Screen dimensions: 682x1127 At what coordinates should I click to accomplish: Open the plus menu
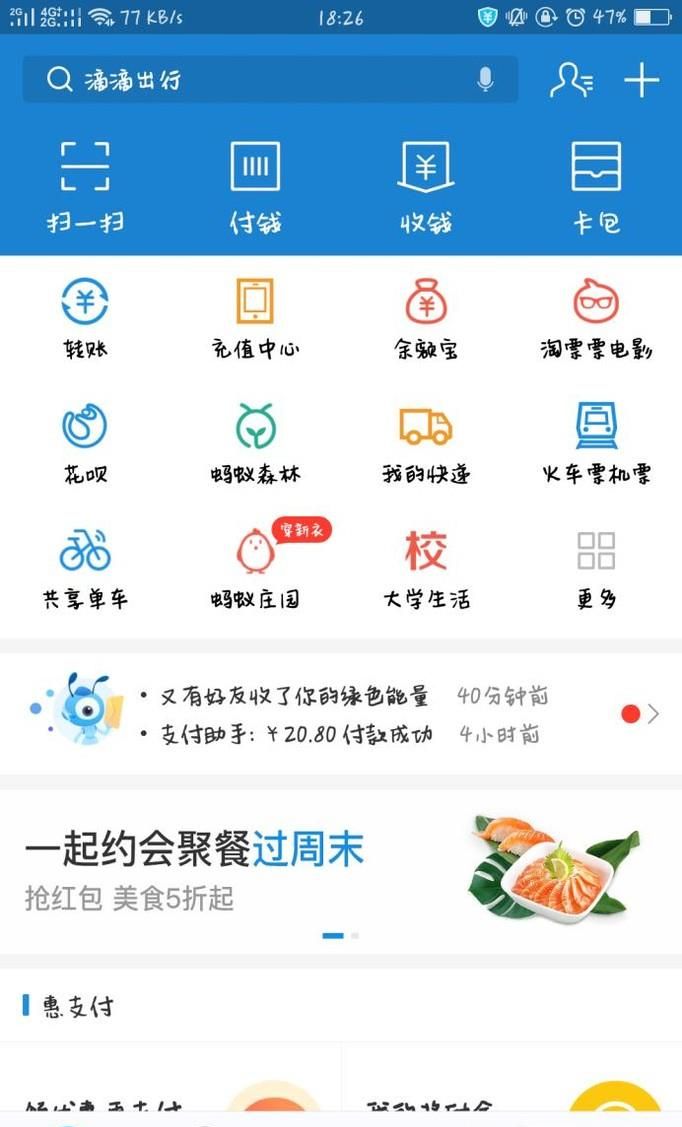point(641,80)
